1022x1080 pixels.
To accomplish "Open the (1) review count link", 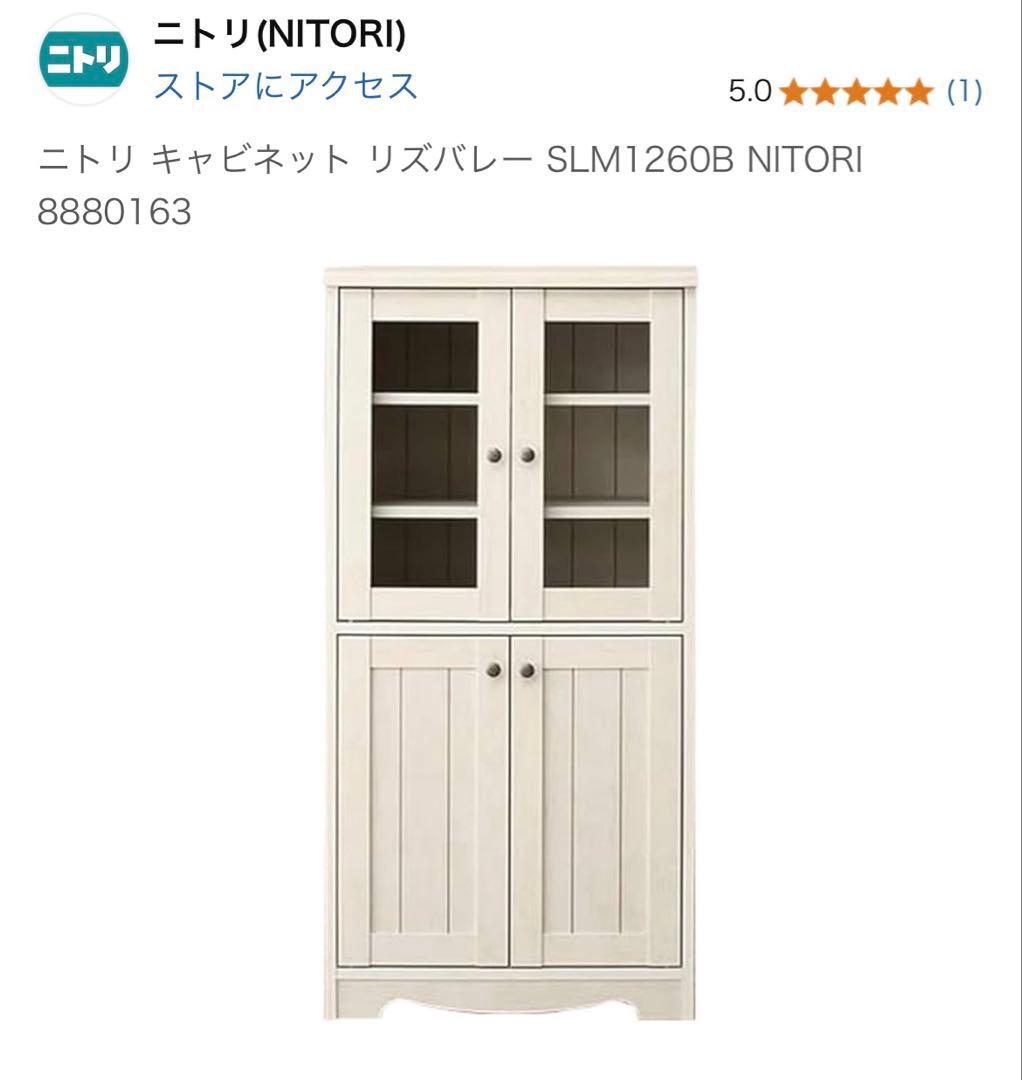I will (966, 93).
